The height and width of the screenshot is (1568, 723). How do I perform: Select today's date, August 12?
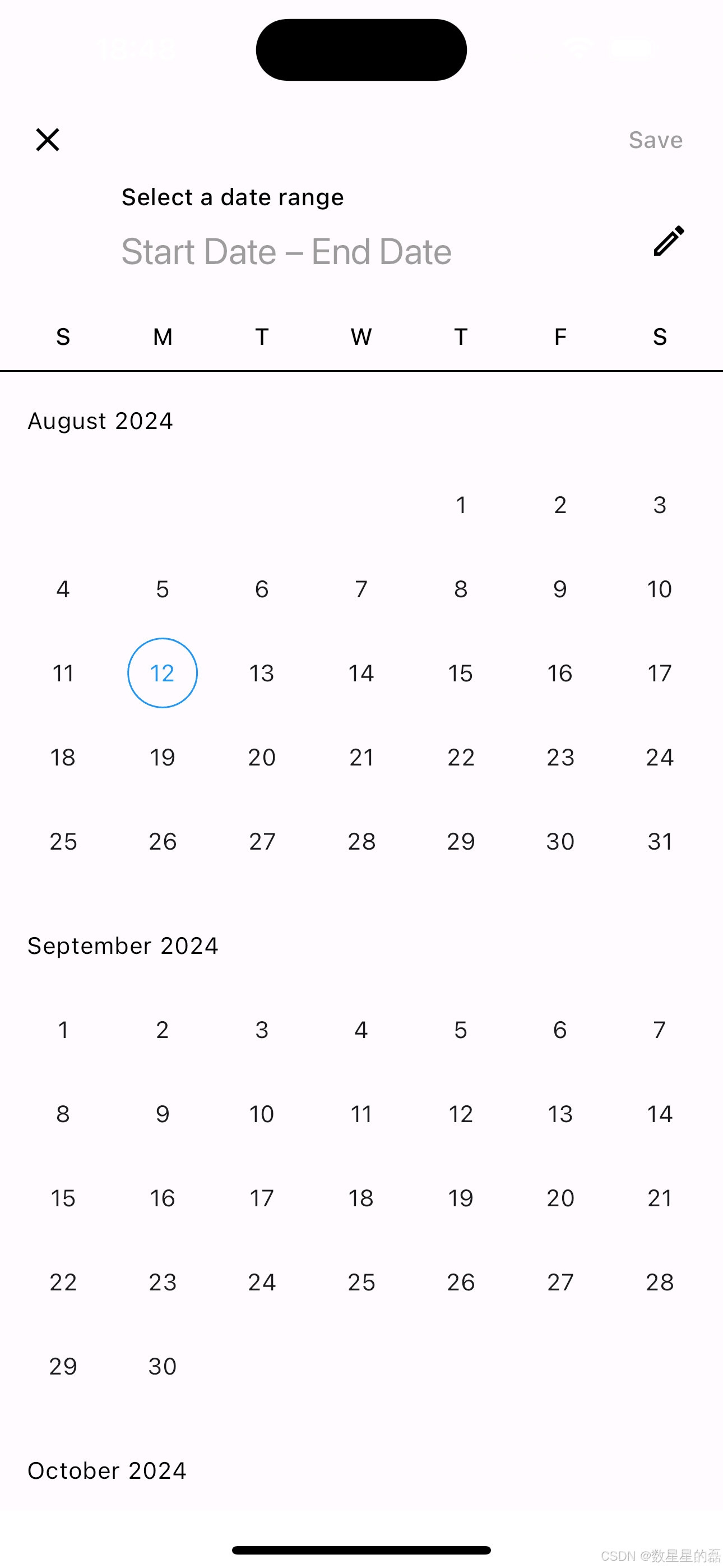[163, 672]
